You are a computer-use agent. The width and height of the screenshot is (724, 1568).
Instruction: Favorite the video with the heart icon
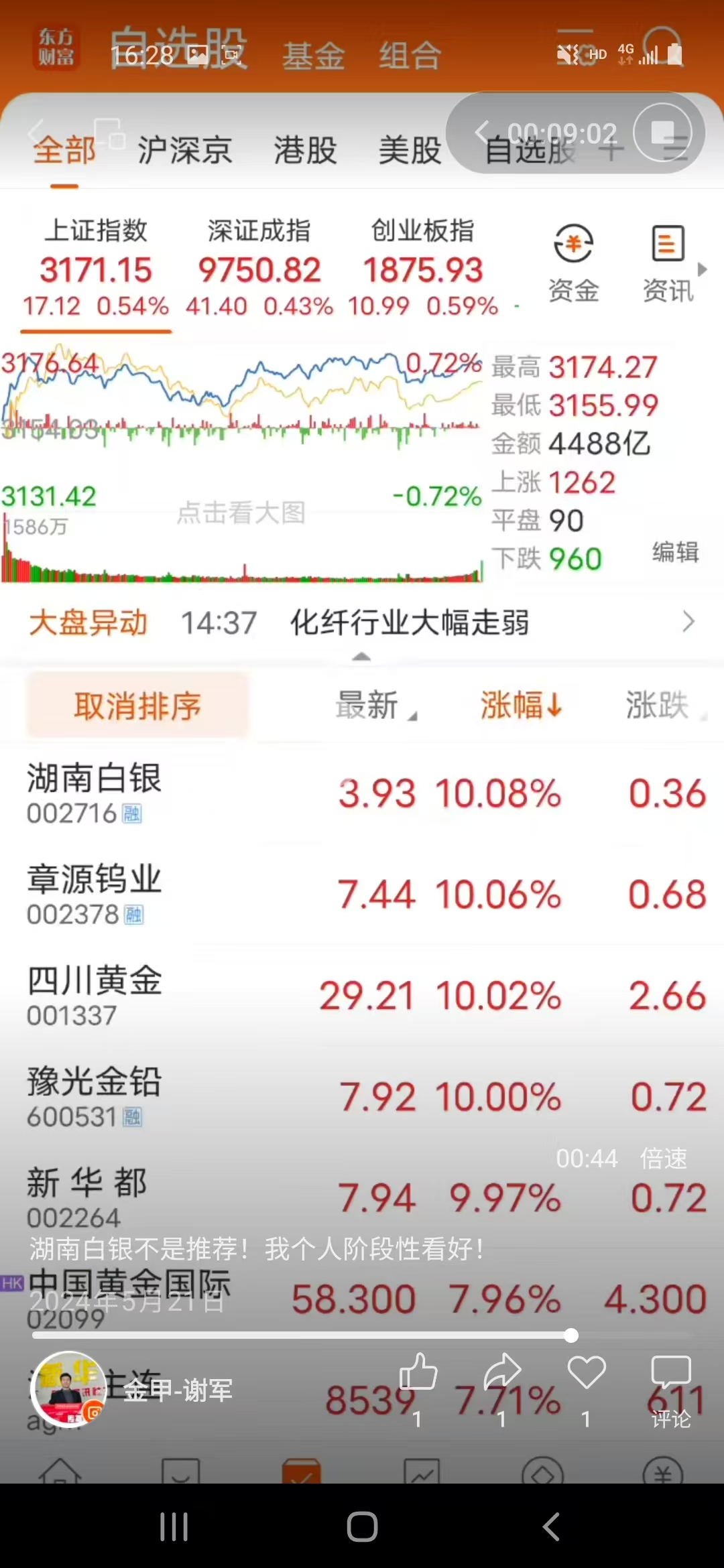[587, 1372]
